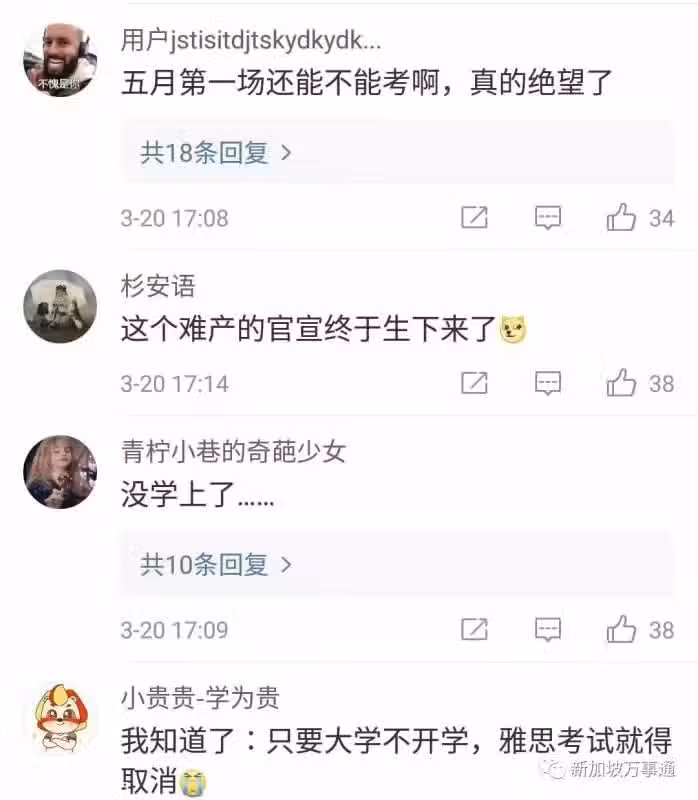Expand the 共10条回复 replies
The height and width of the screenshot is (800, 698).
tap(216, 565)
